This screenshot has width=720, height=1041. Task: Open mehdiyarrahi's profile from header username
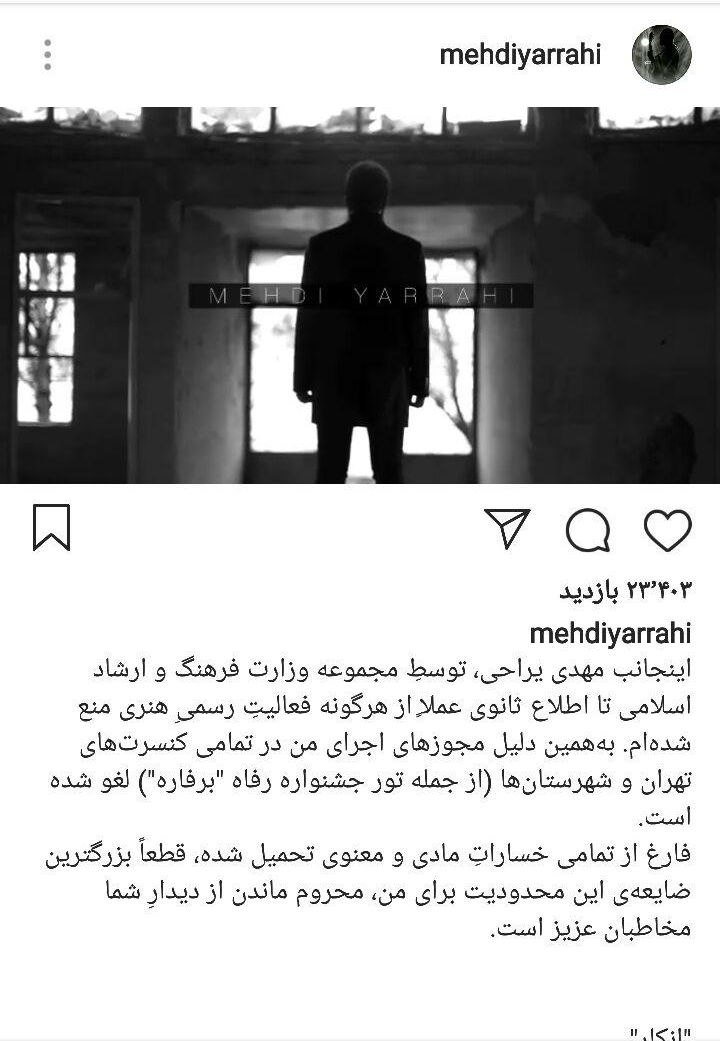[x=520, y=55]
